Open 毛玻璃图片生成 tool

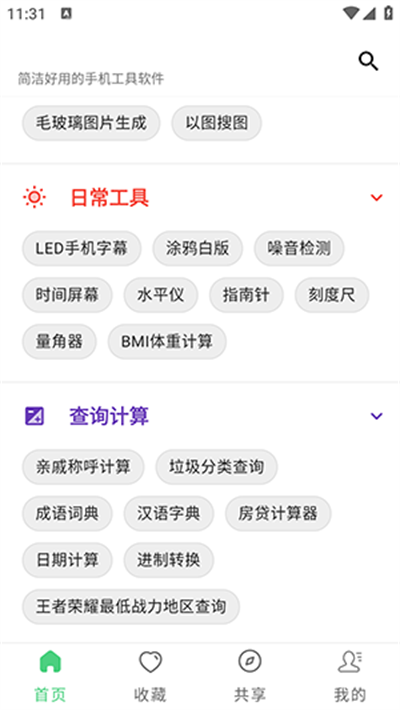tap(91, 123)
